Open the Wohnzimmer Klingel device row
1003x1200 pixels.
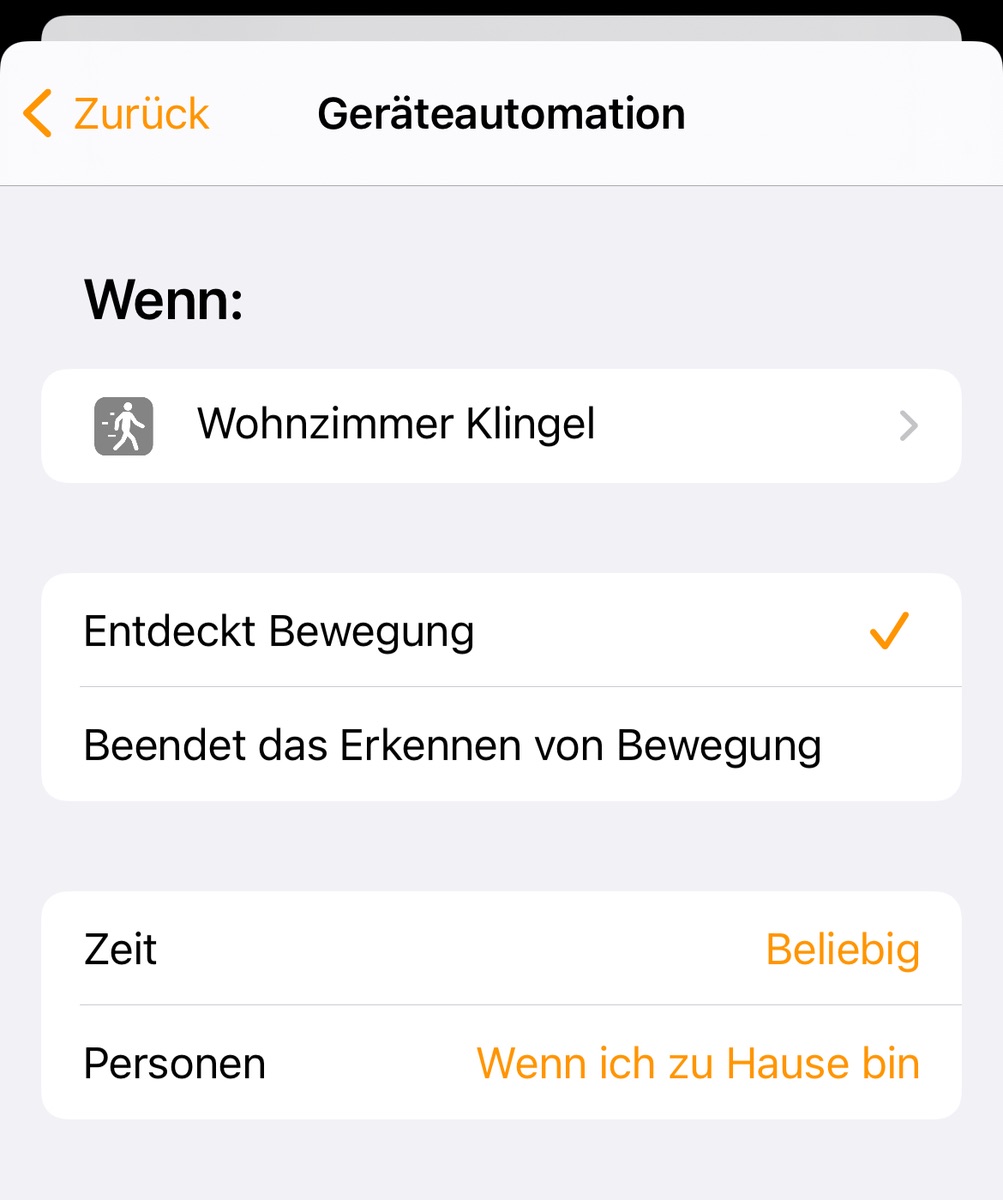[500, 425]
